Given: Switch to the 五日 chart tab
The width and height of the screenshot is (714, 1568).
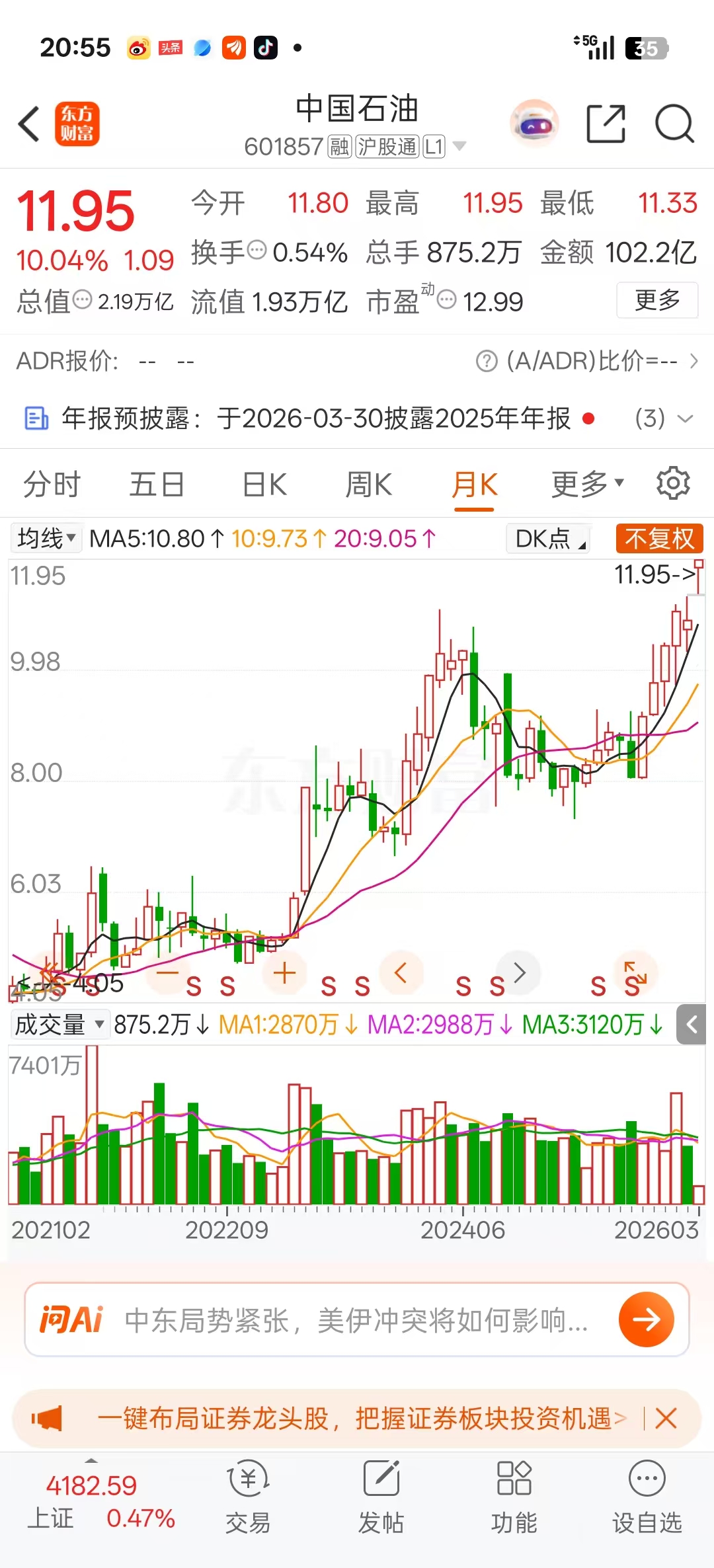Looking at the screenshot, I should click(157, 485).
